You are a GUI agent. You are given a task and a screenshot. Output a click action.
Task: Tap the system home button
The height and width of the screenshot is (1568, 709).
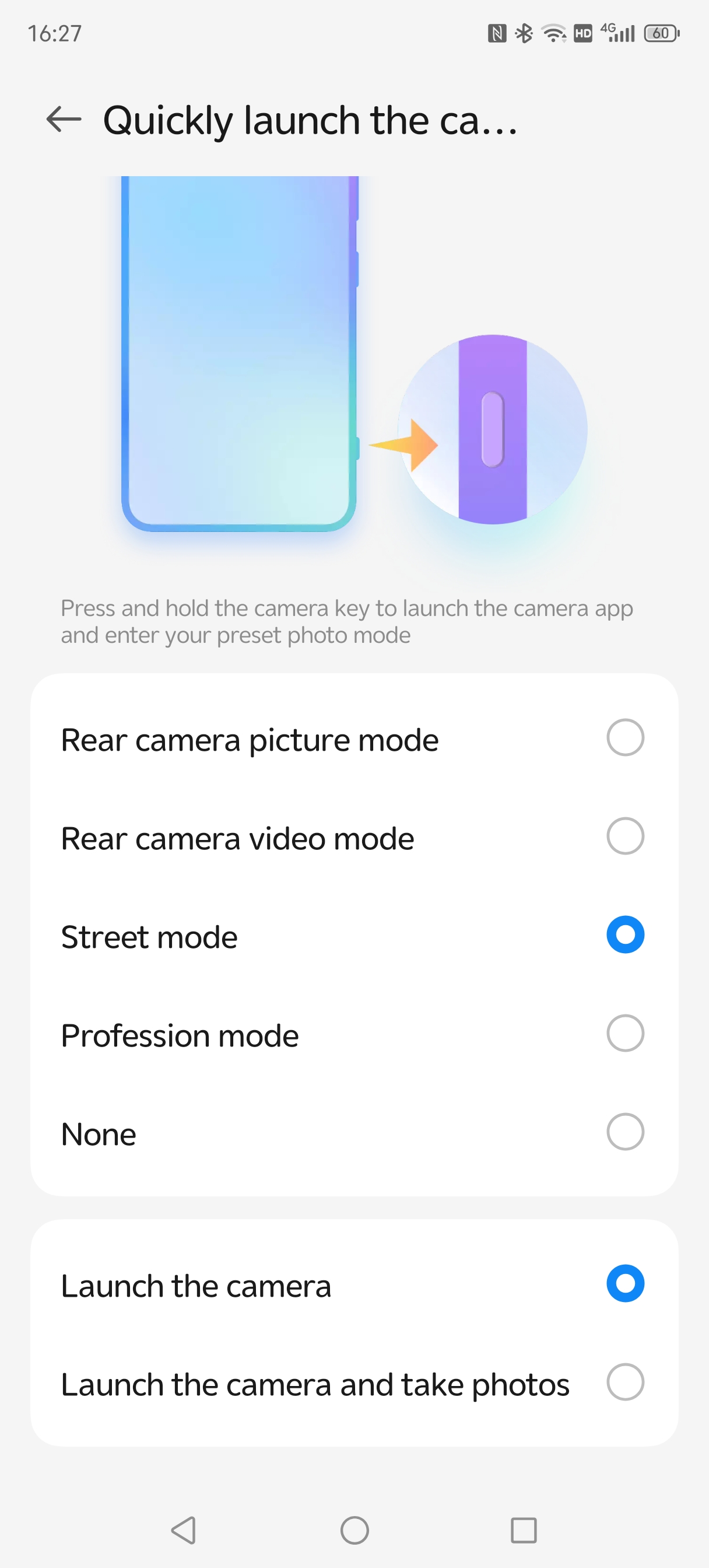354,1530
